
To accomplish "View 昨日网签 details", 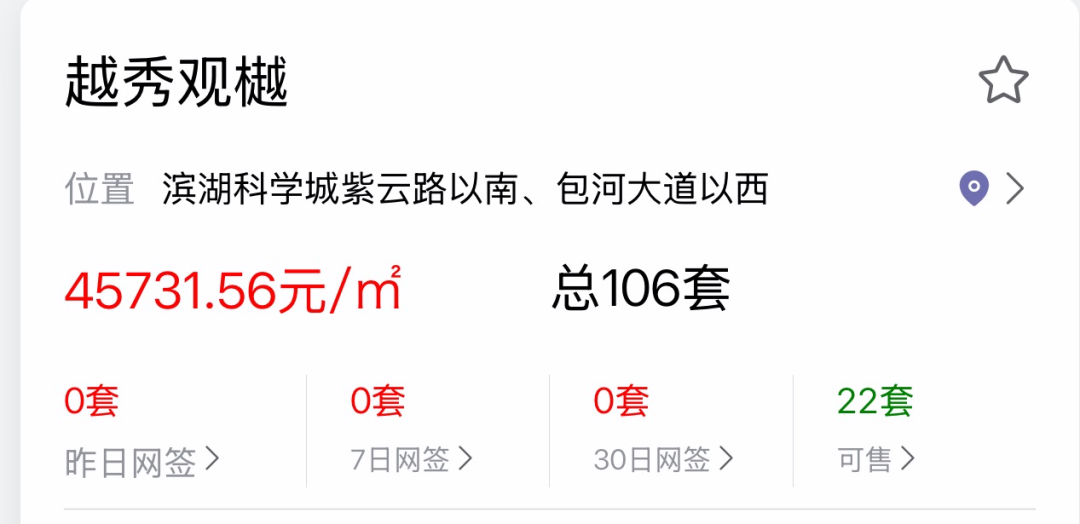I will click(142, 460).
